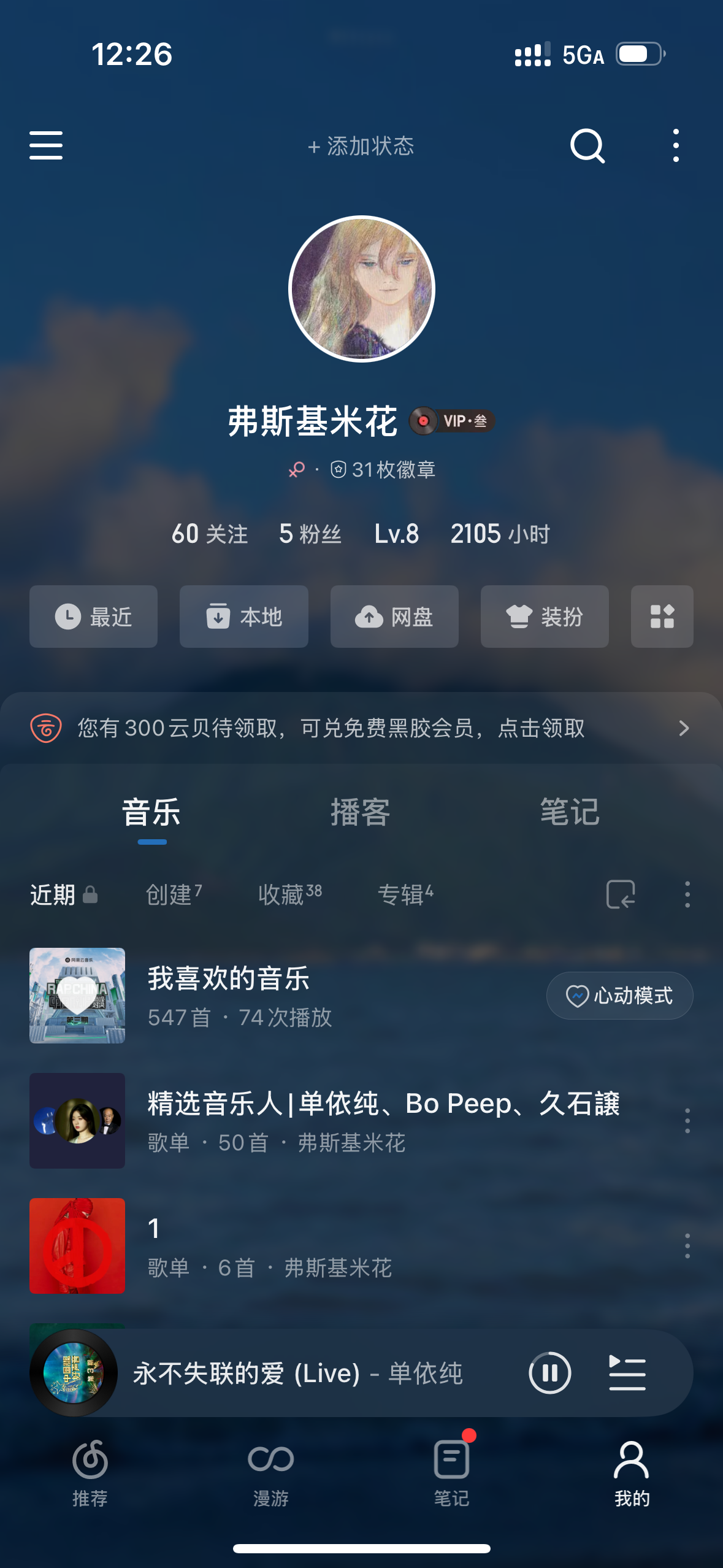This screenshot has height=1568, width=723.
Task: Open the 最近 recent plays button
Action: click(x=94, y=617)
